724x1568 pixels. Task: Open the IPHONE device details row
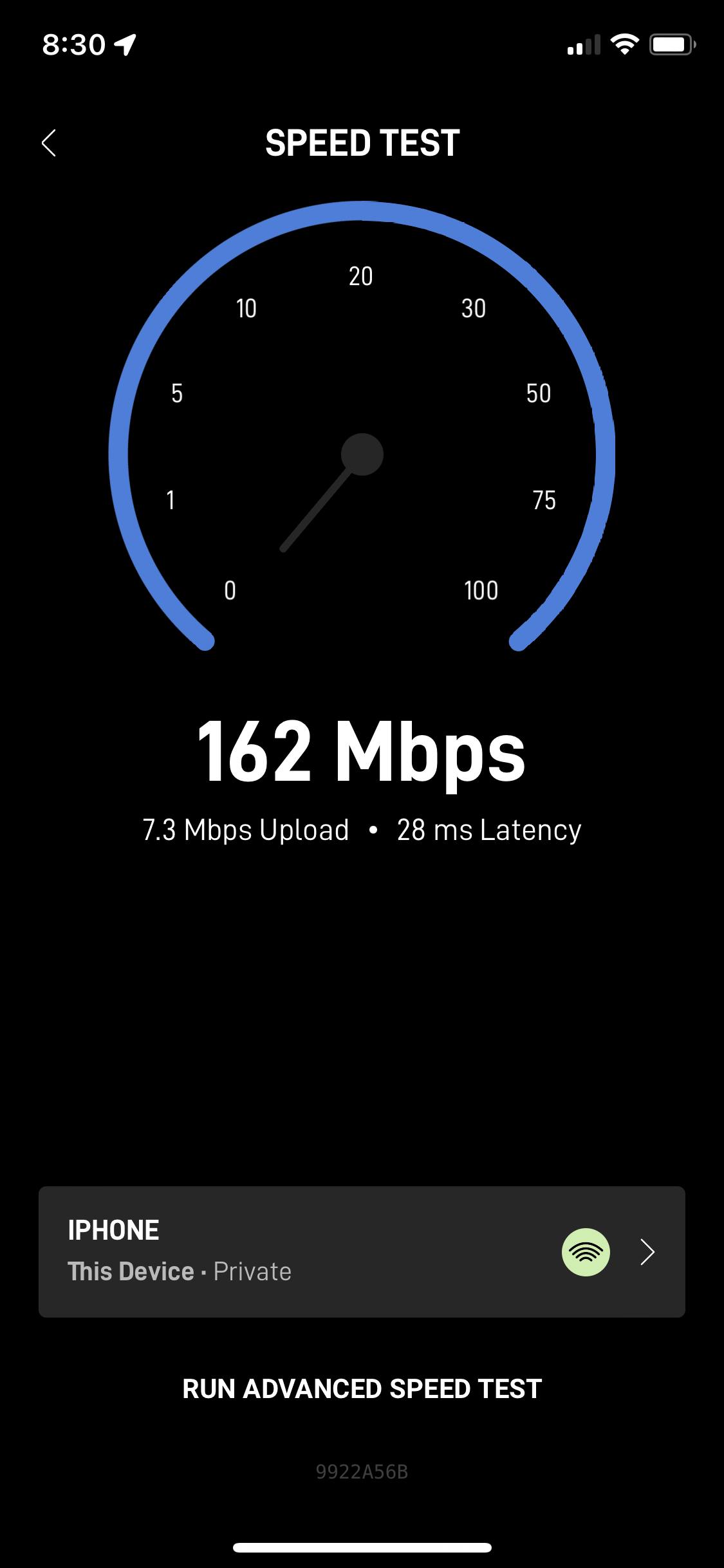(x=362, y=1251)
